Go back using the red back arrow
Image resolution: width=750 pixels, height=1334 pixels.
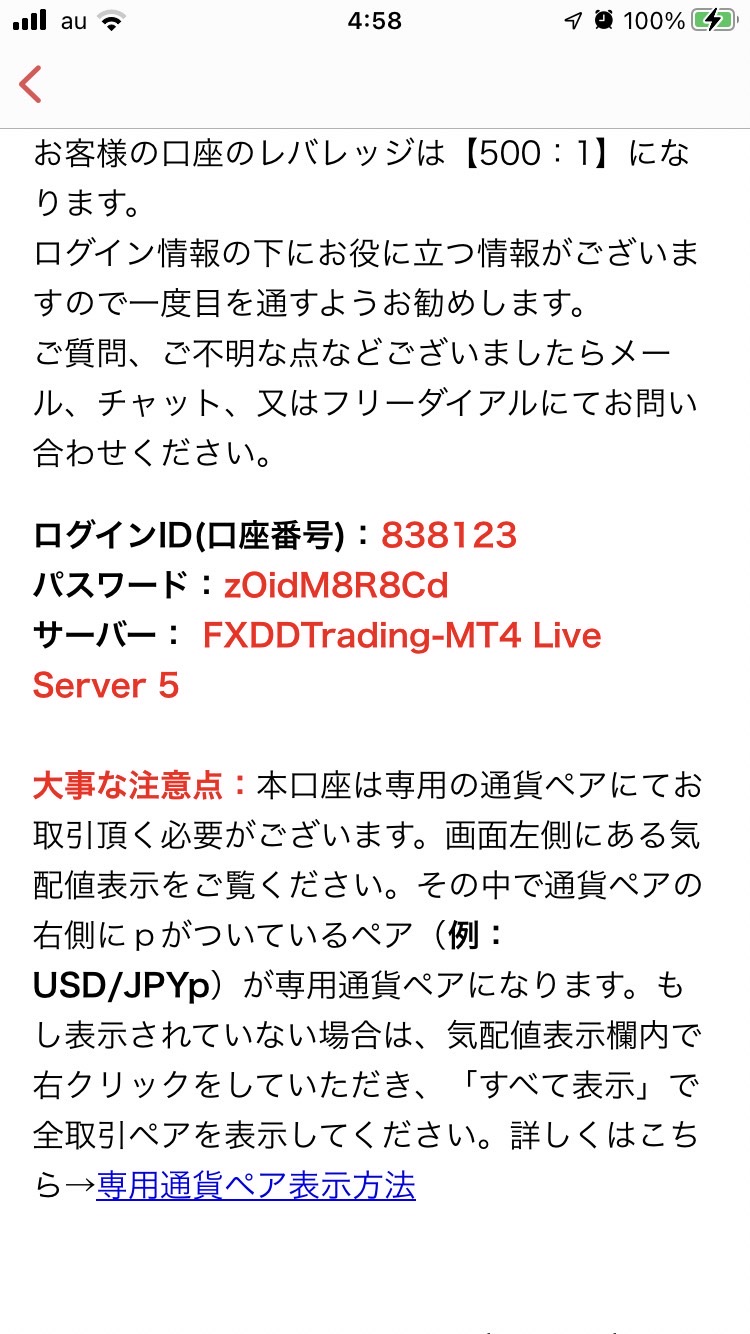coord(31,84)
